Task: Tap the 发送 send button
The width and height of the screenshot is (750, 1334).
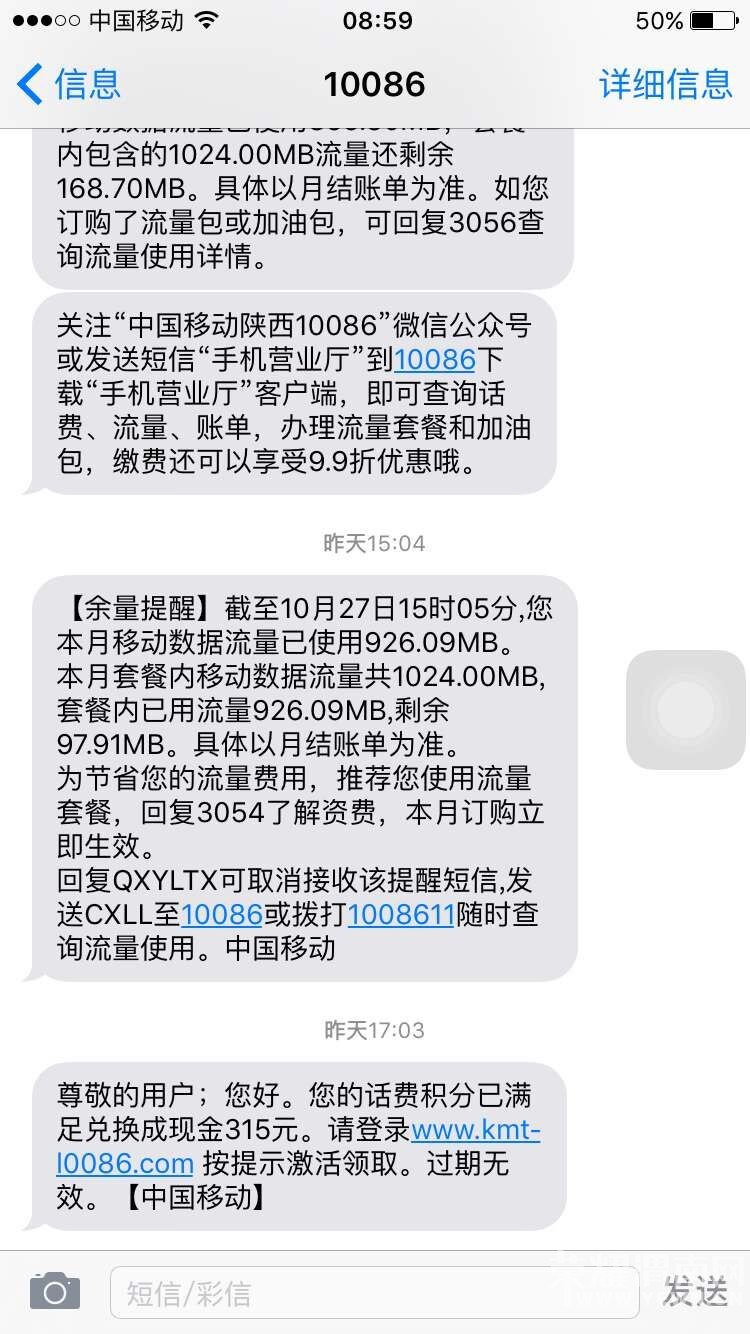Action: pyautogui.click(x=696, y=1292)
